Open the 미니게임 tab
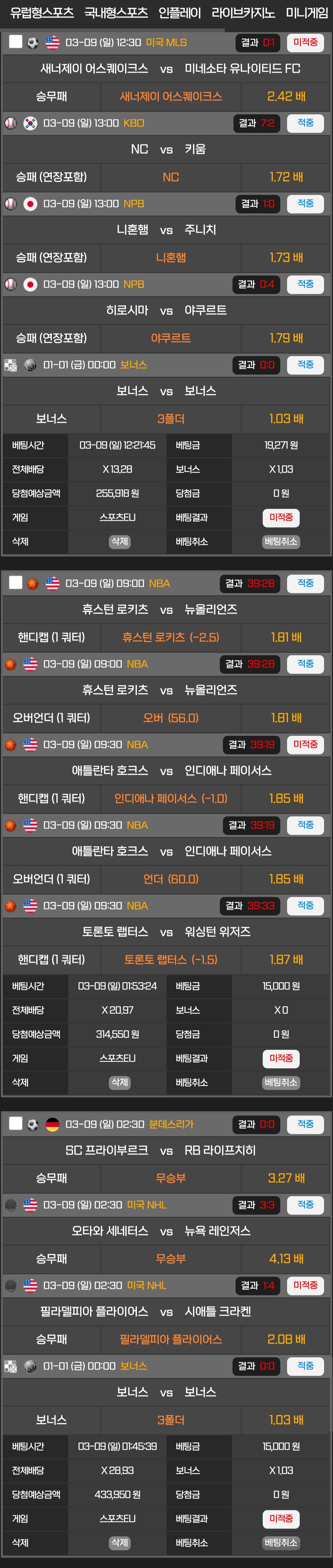Image resolution: width=333 pixels, height=1568 pixels. (x=307, y=13)
